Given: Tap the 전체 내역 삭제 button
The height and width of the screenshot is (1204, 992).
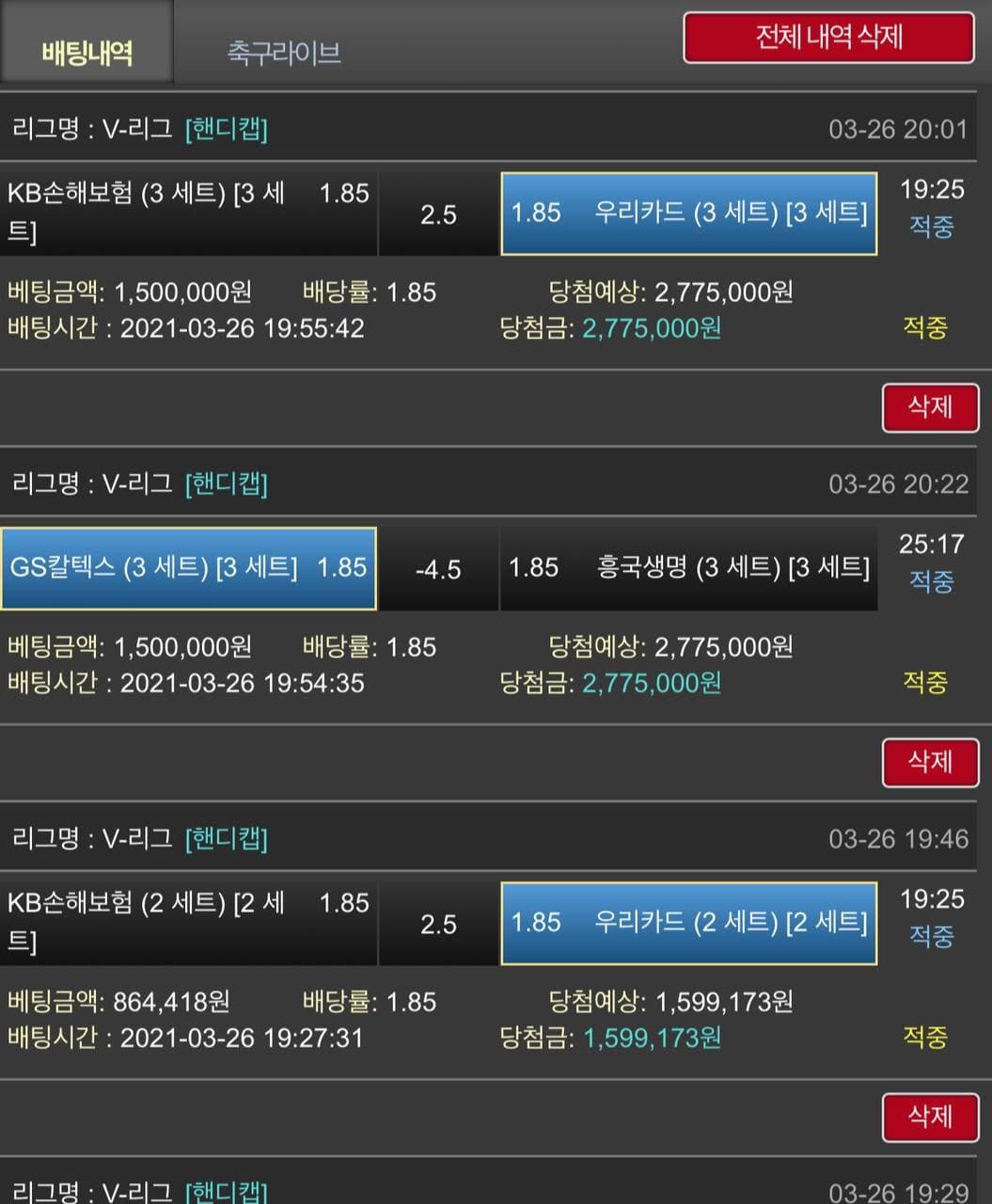Looking at the screenshot, I should (828, 38).
